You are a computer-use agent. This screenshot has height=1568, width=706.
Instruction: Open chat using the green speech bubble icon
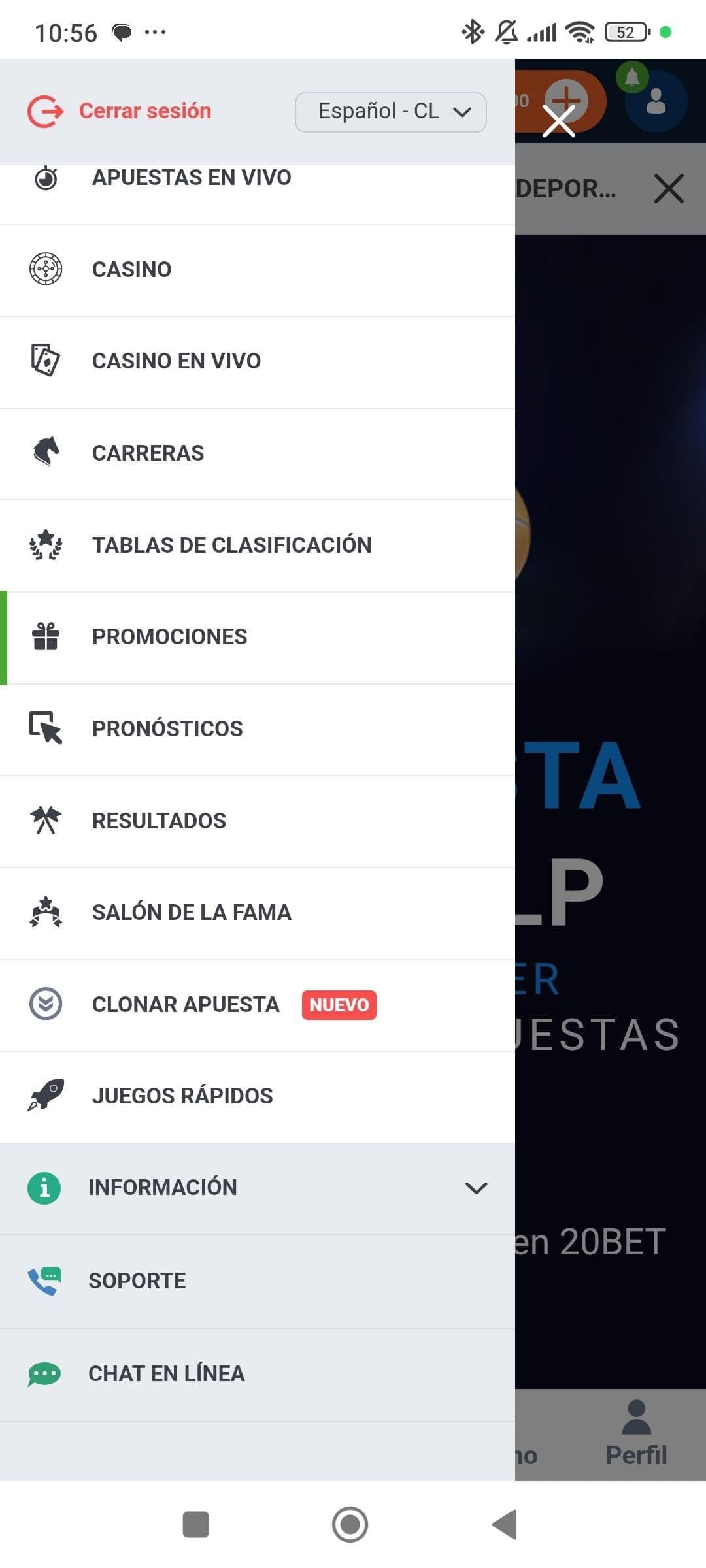click(x=43, y=1373)
